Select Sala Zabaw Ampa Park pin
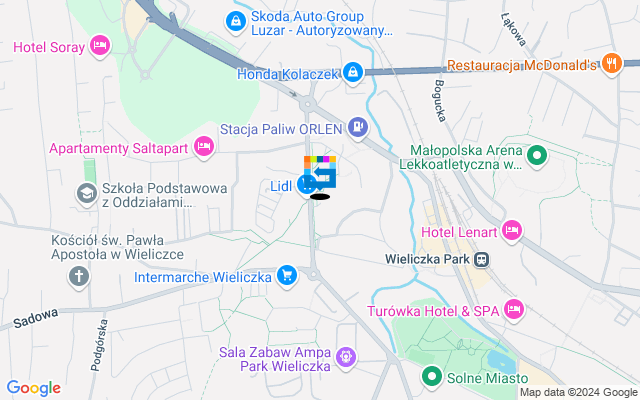This screenshot has height=400, width=640. pyautogui.click(x=346, y=355)
